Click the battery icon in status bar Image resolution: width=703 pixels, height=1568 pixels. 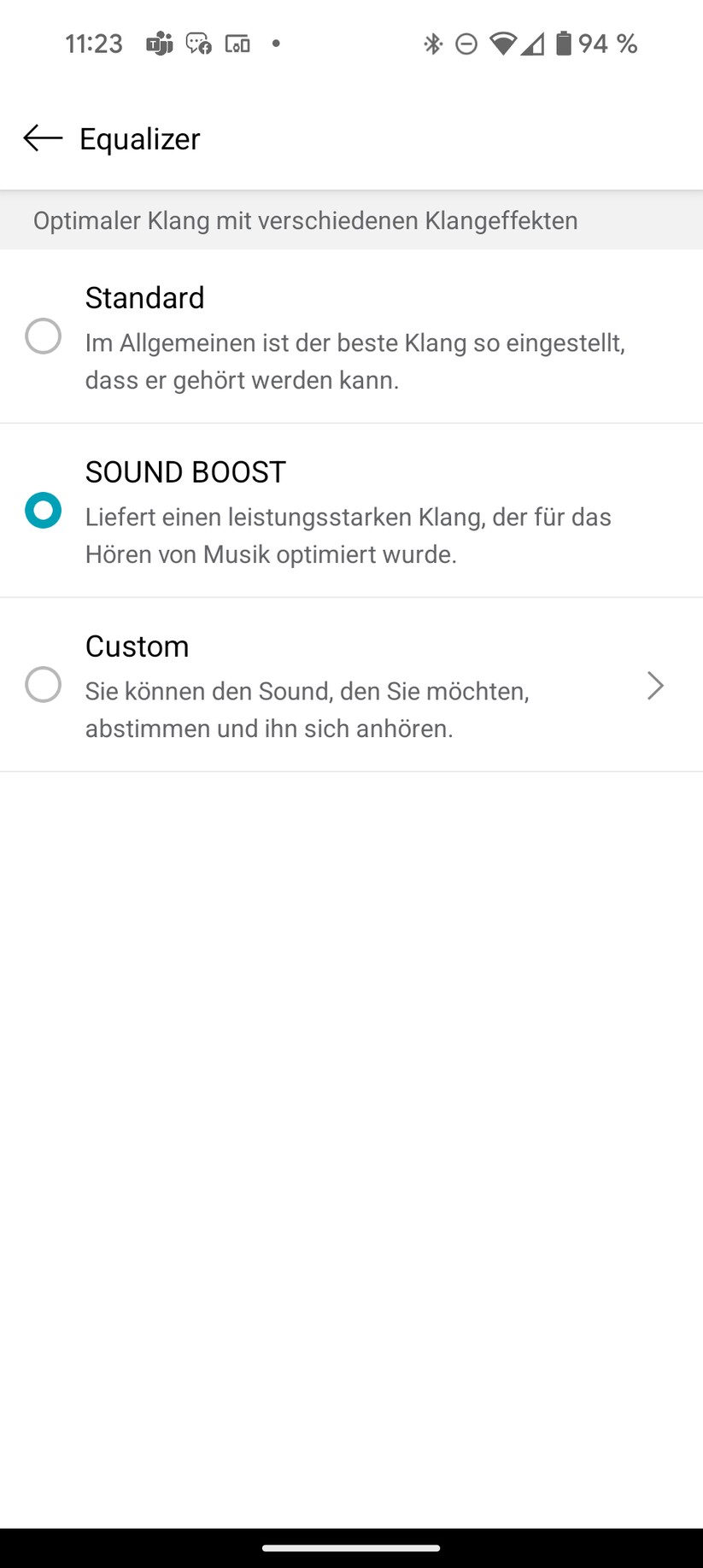click(x=565, y=44)
